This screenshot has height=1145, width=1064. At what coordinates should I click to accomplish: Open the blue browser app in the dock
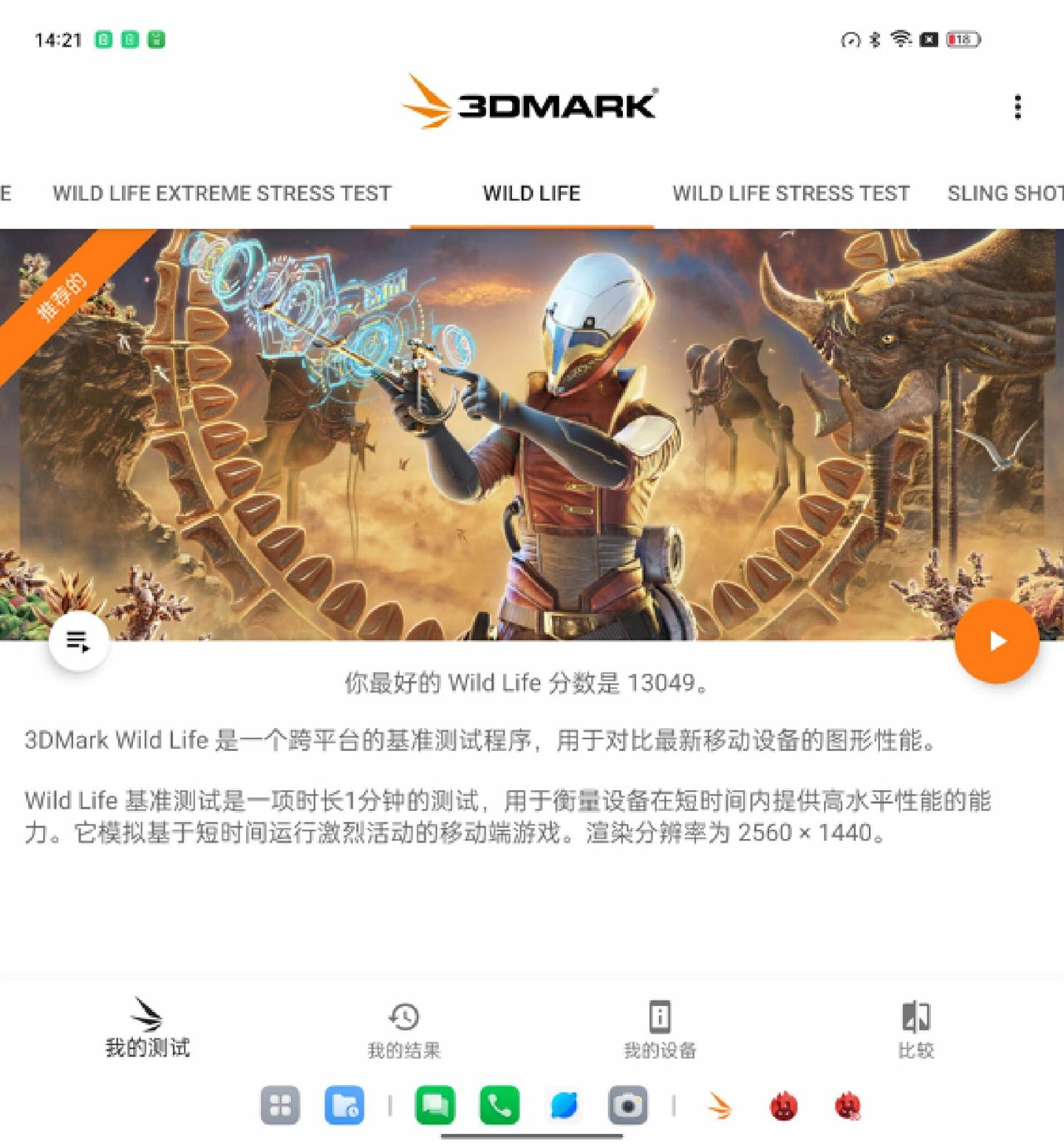tap(564, 1106)
